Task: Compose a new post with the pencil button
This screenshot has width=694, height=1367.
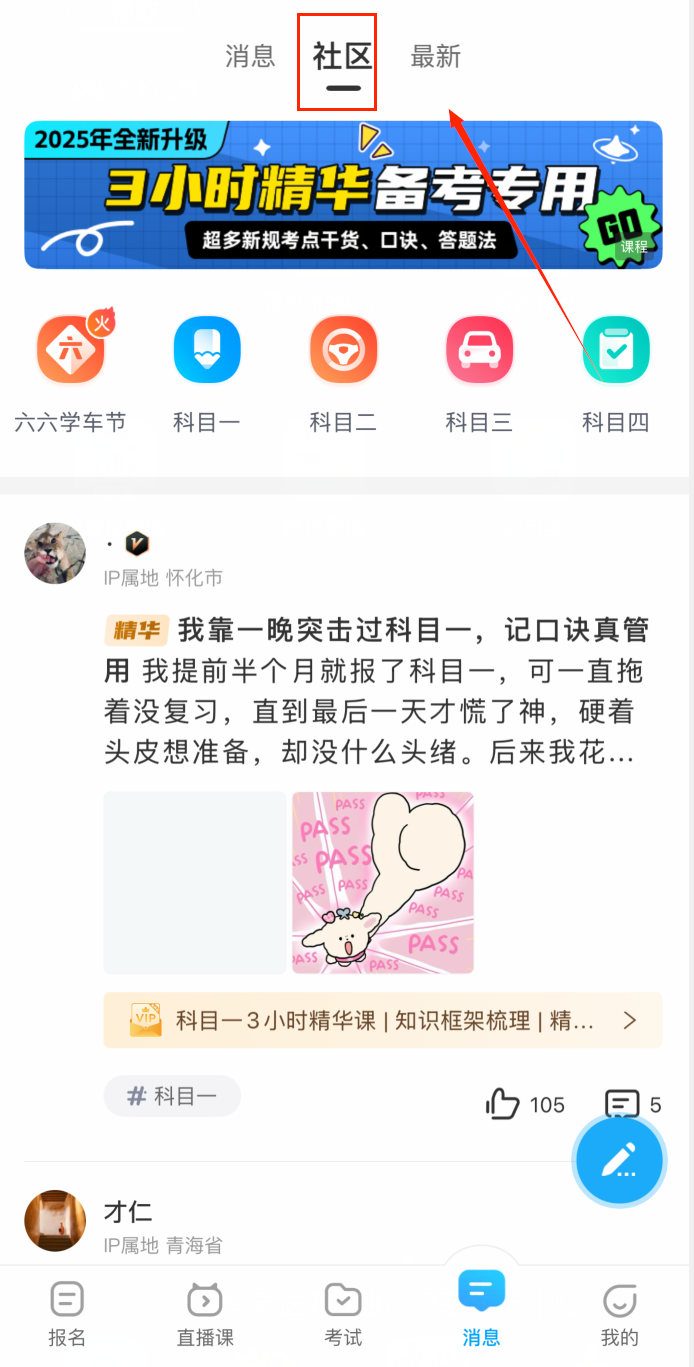Action: 618,1161
